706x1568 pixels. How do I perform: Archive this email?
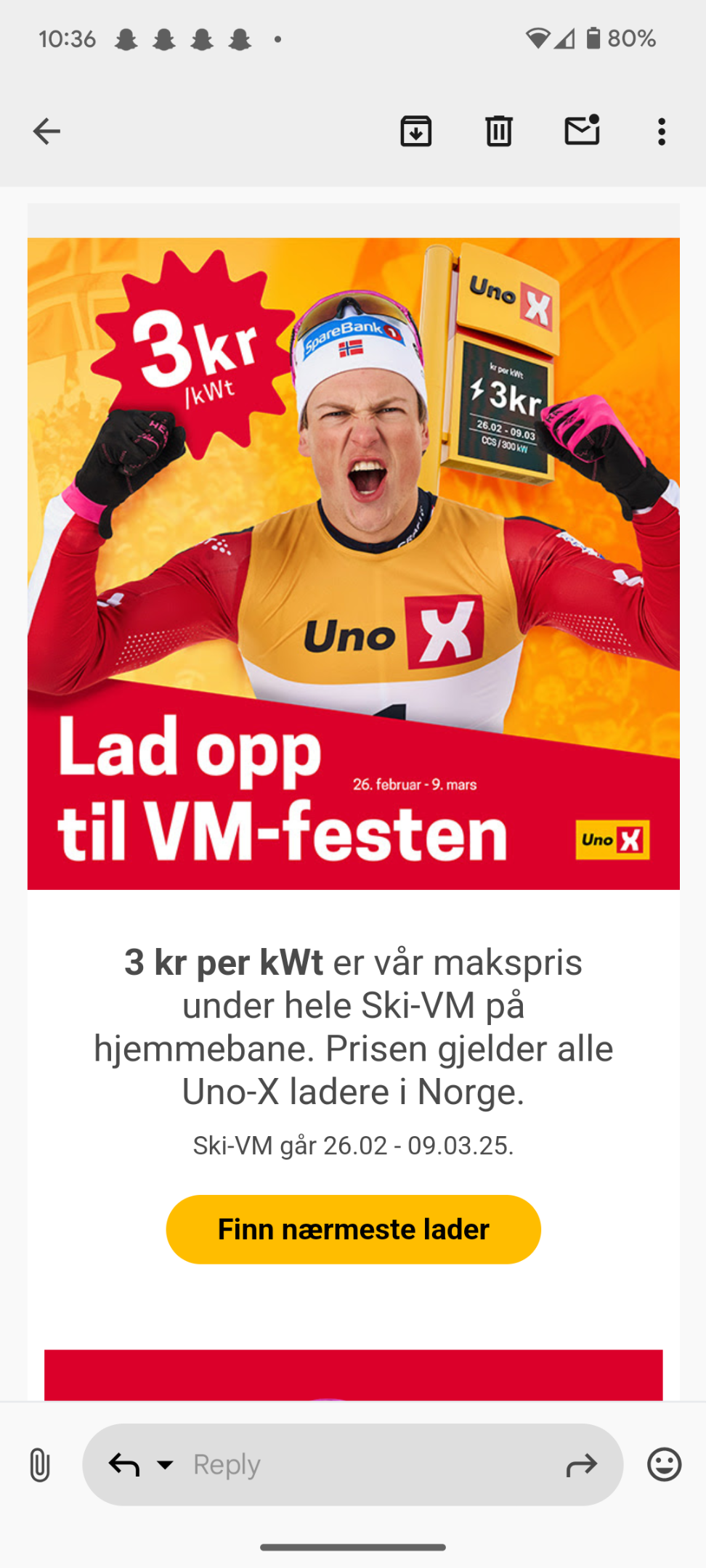[416, 131]
